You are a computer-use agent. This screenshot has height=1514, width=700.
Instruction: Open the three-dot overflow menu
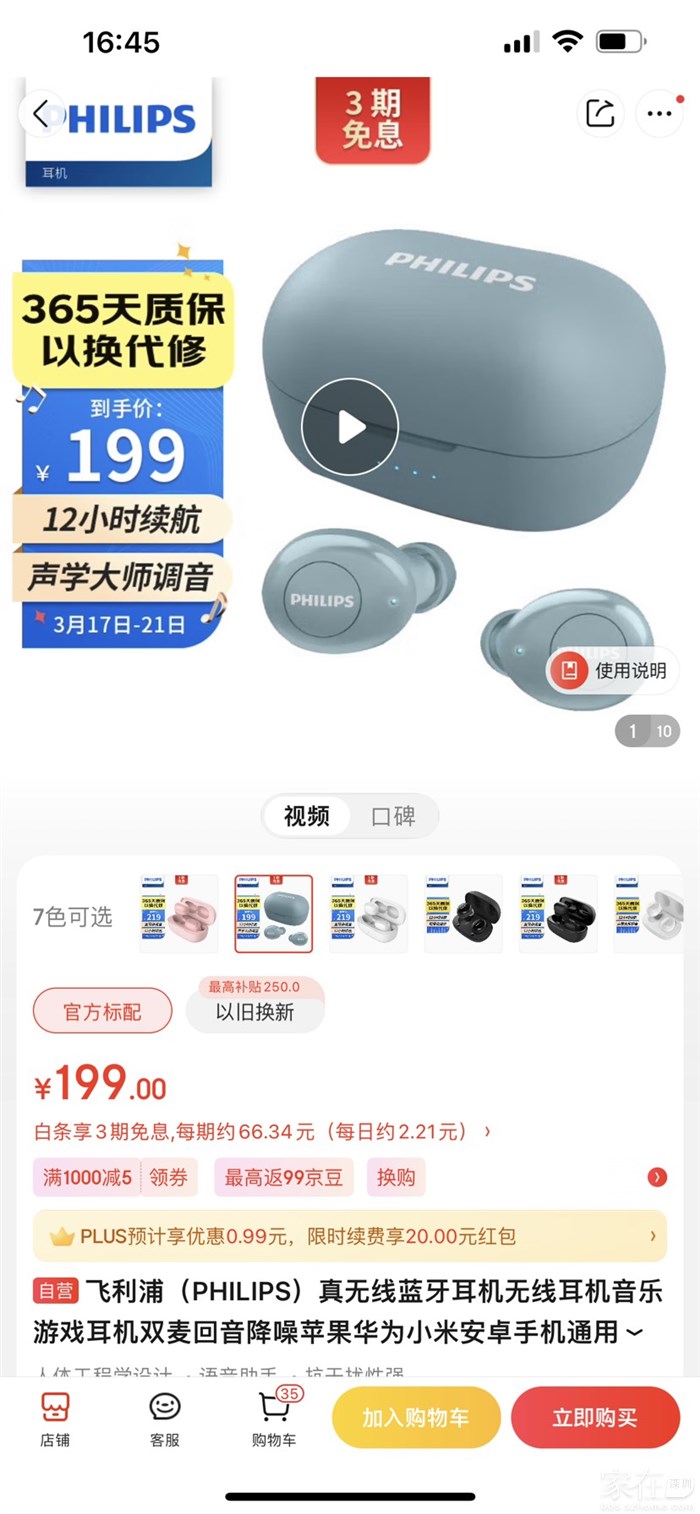[x=659, y=113]
